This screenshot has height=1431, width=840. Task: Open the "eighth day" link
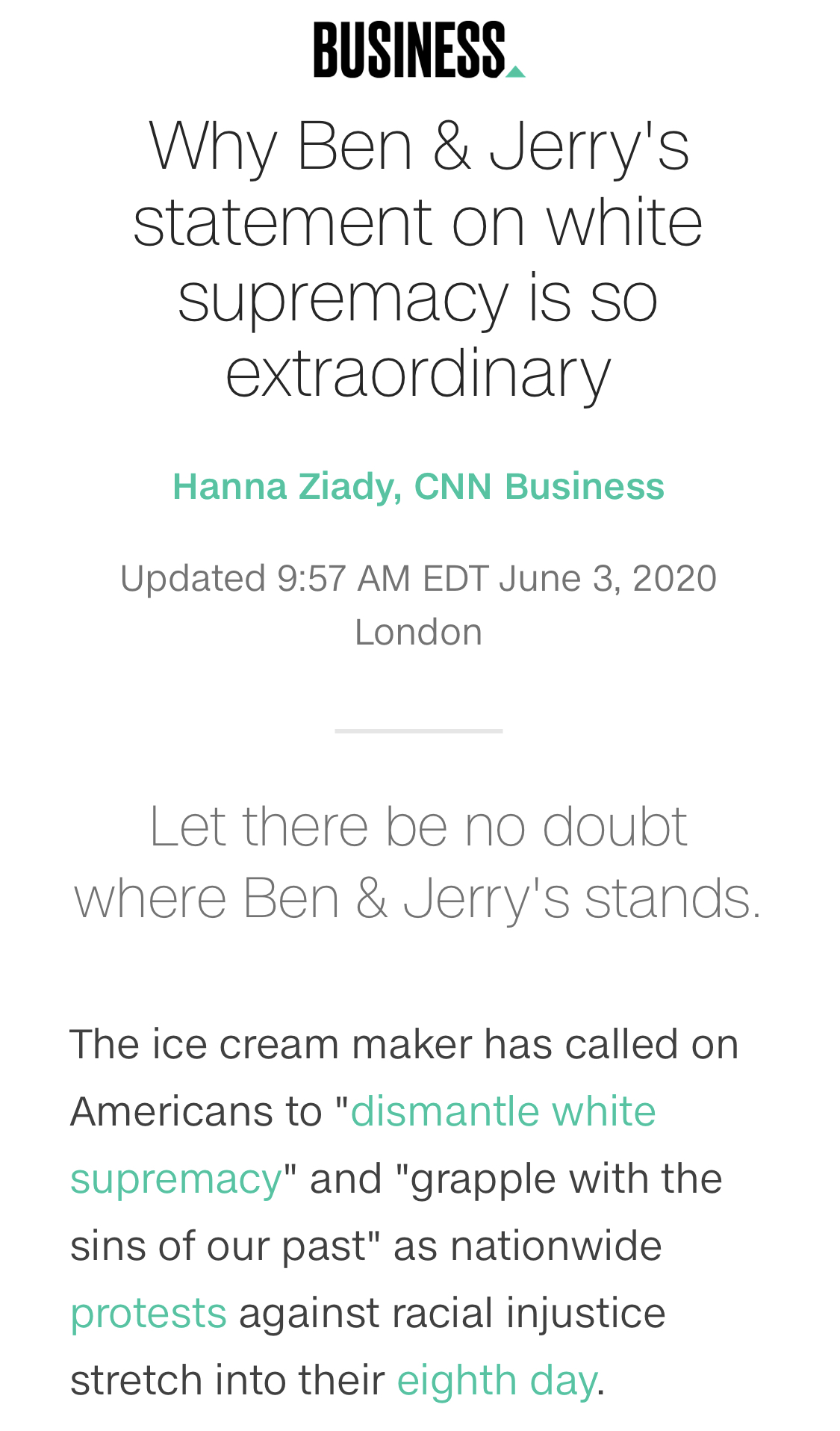(497, 1380)
